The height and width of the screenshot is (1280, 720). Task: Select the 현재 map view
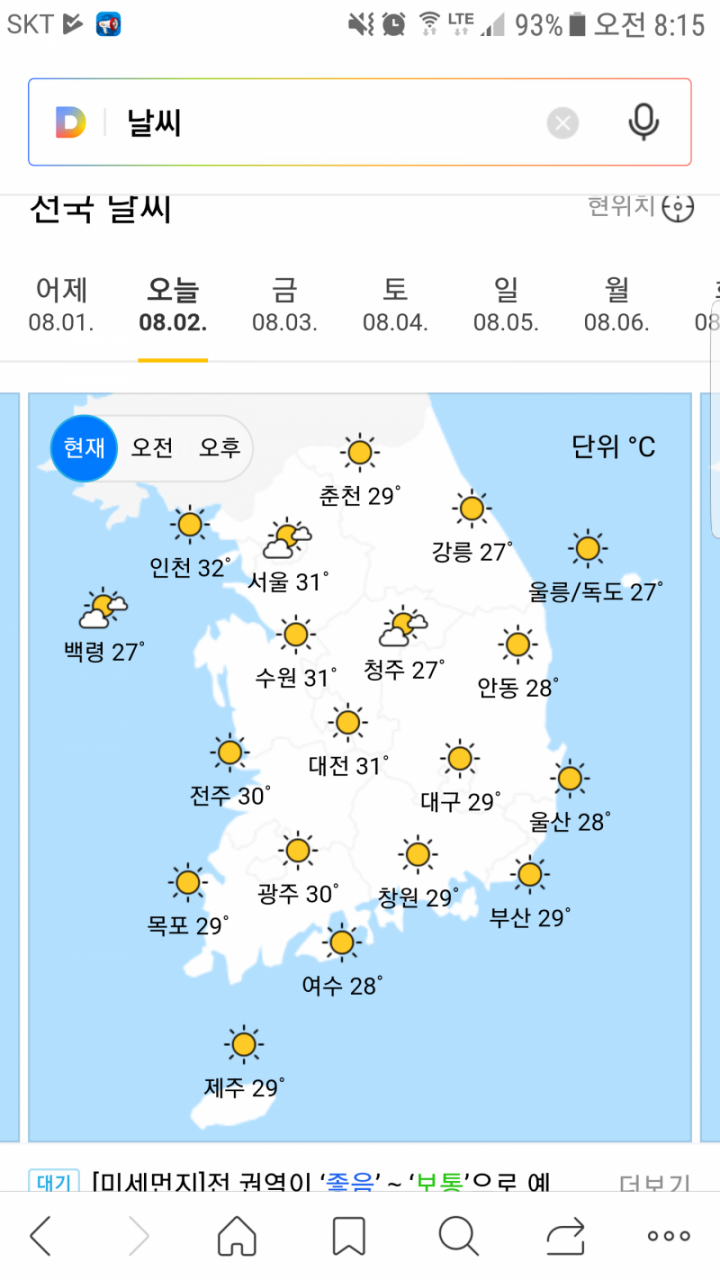pyautogui.click(x=84, y=448)
